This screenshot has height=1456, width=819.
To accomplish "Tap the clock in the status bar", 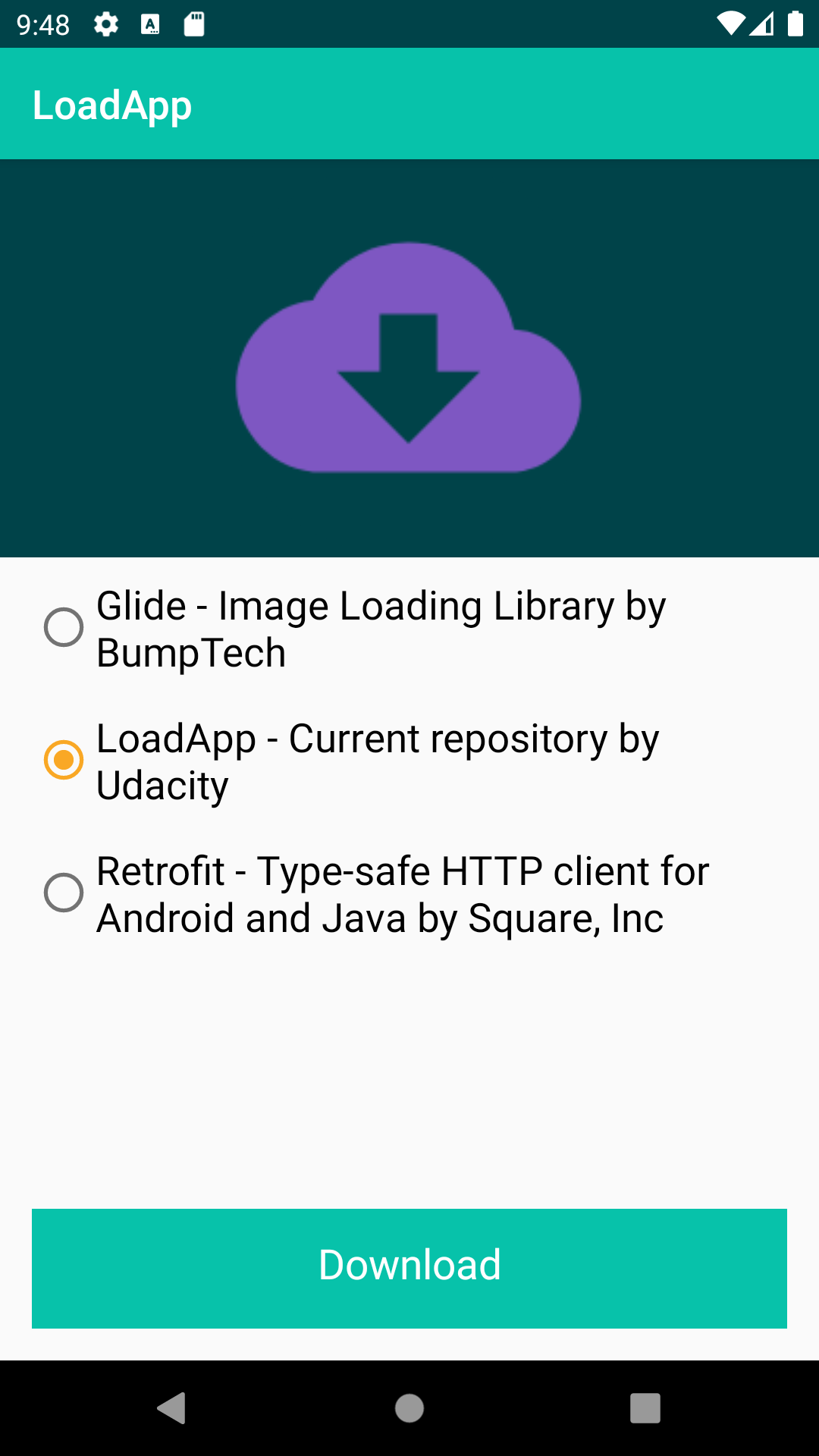I will click(x=42, y=24).
